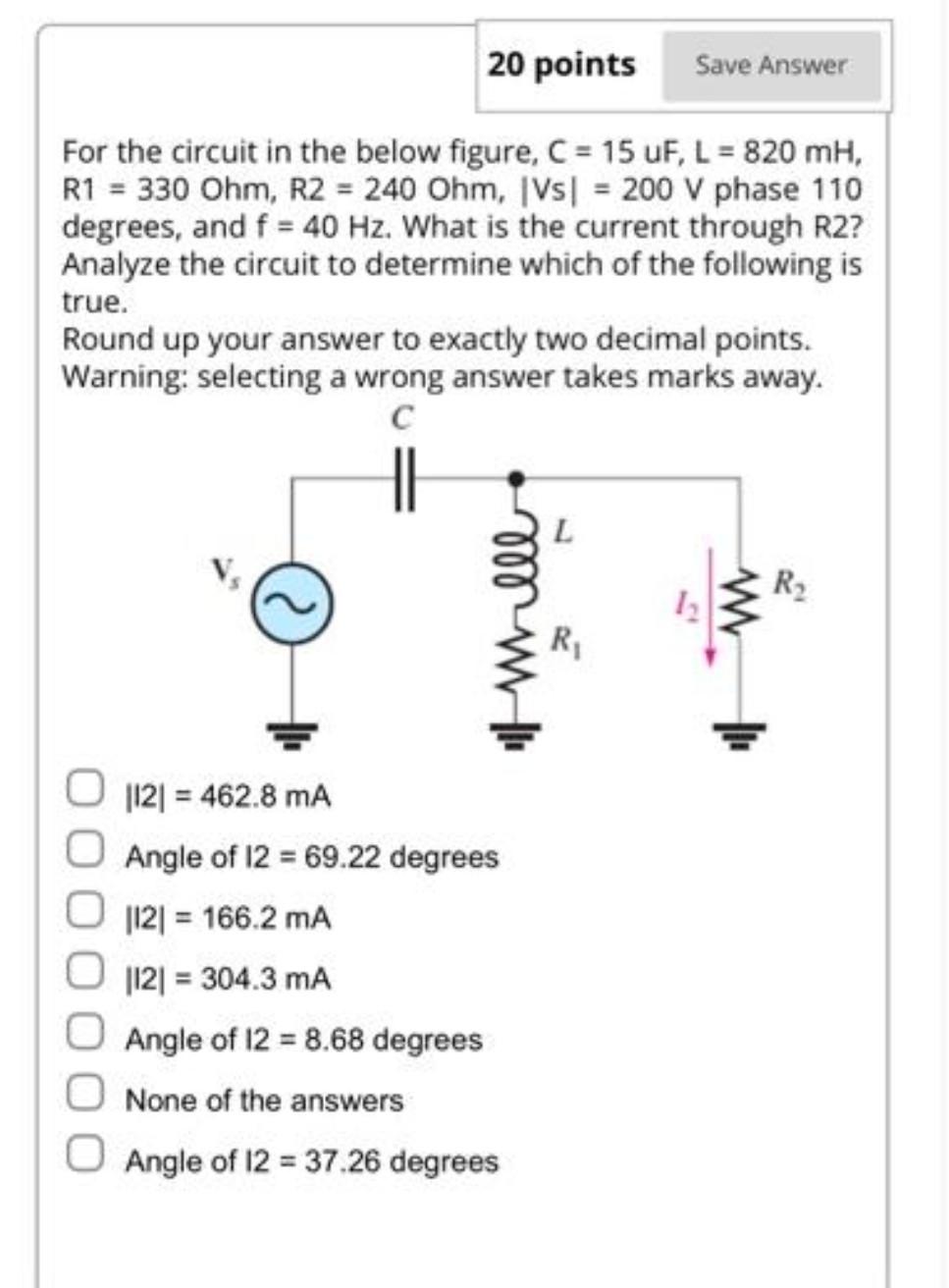This screenshot has height=1288, width=949.
Task: Click the Save Answer button
Action: click(x=771, y=65)
